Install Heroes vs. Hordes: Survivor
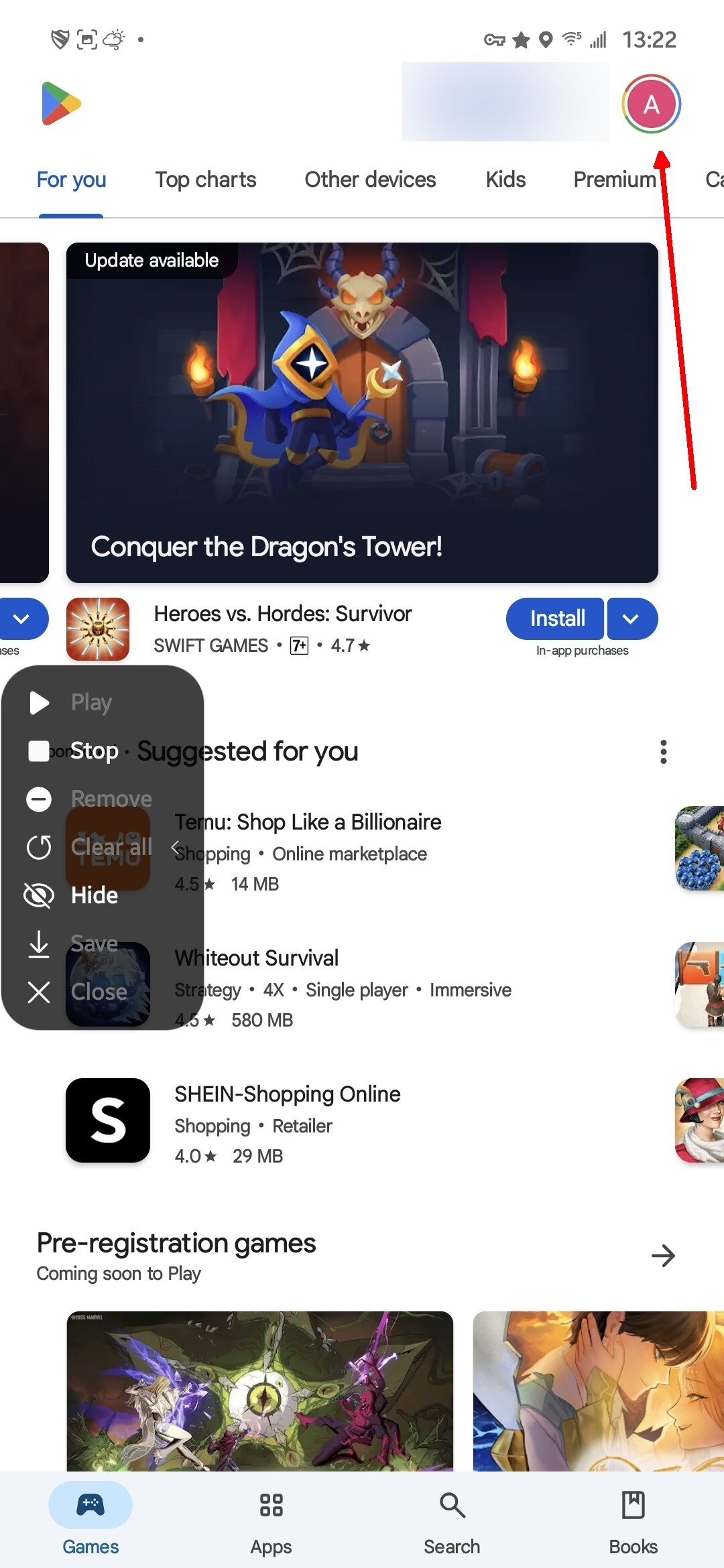724x1568 pixels. pyautogui.click(x=556, y=618)
